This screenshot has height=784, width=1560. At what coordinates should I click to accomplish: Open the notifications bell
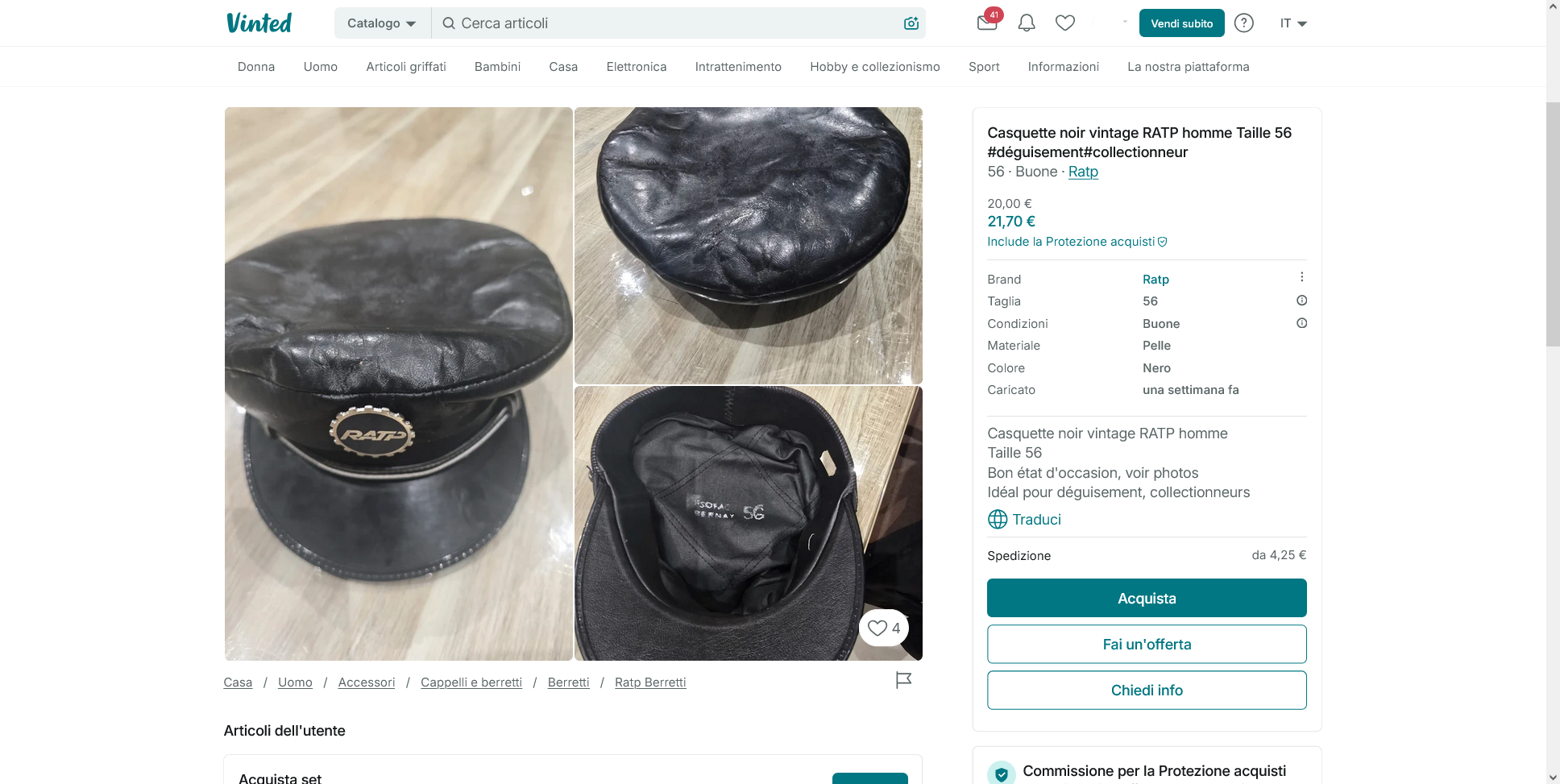(x=1027, y=23)
